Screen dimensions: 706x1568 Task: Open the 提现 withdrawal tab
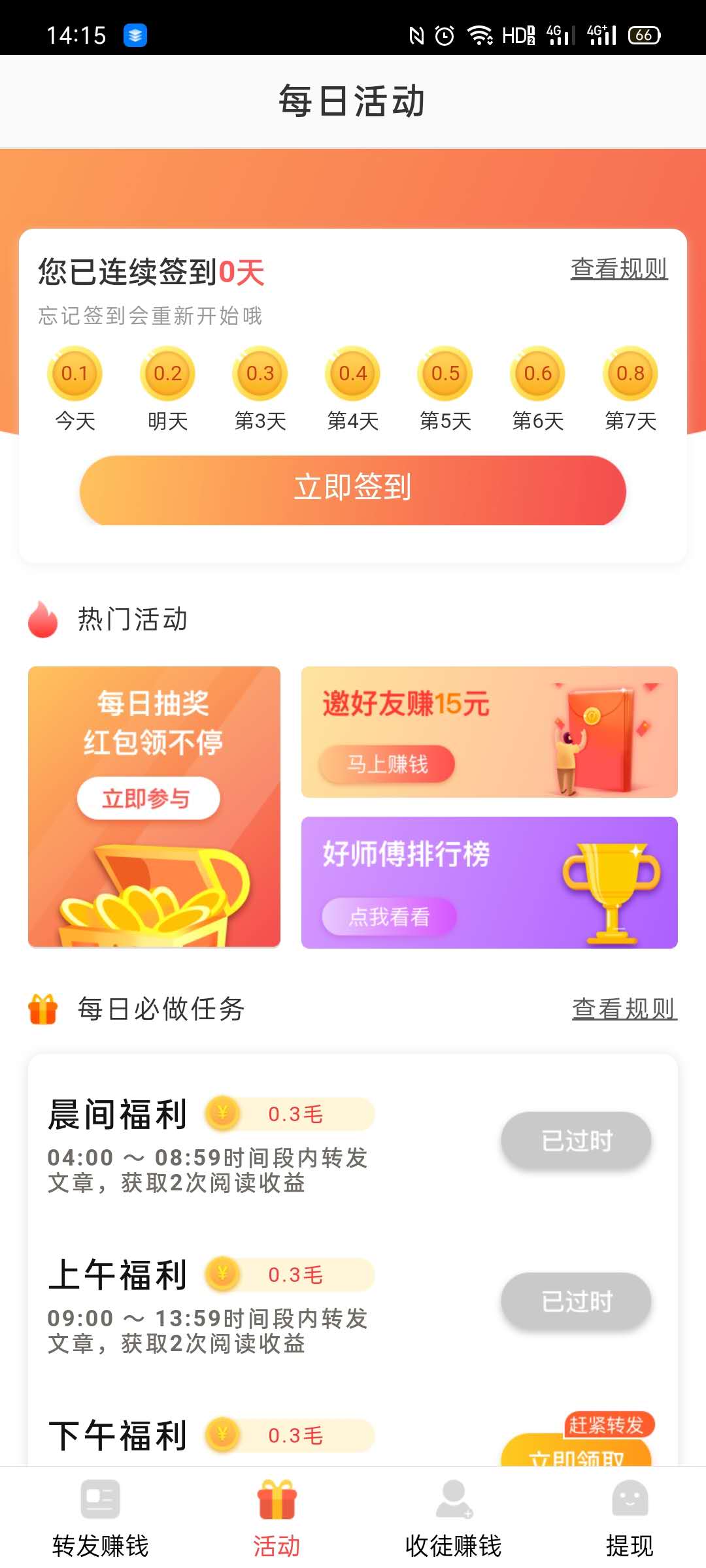pos(630,1517)
